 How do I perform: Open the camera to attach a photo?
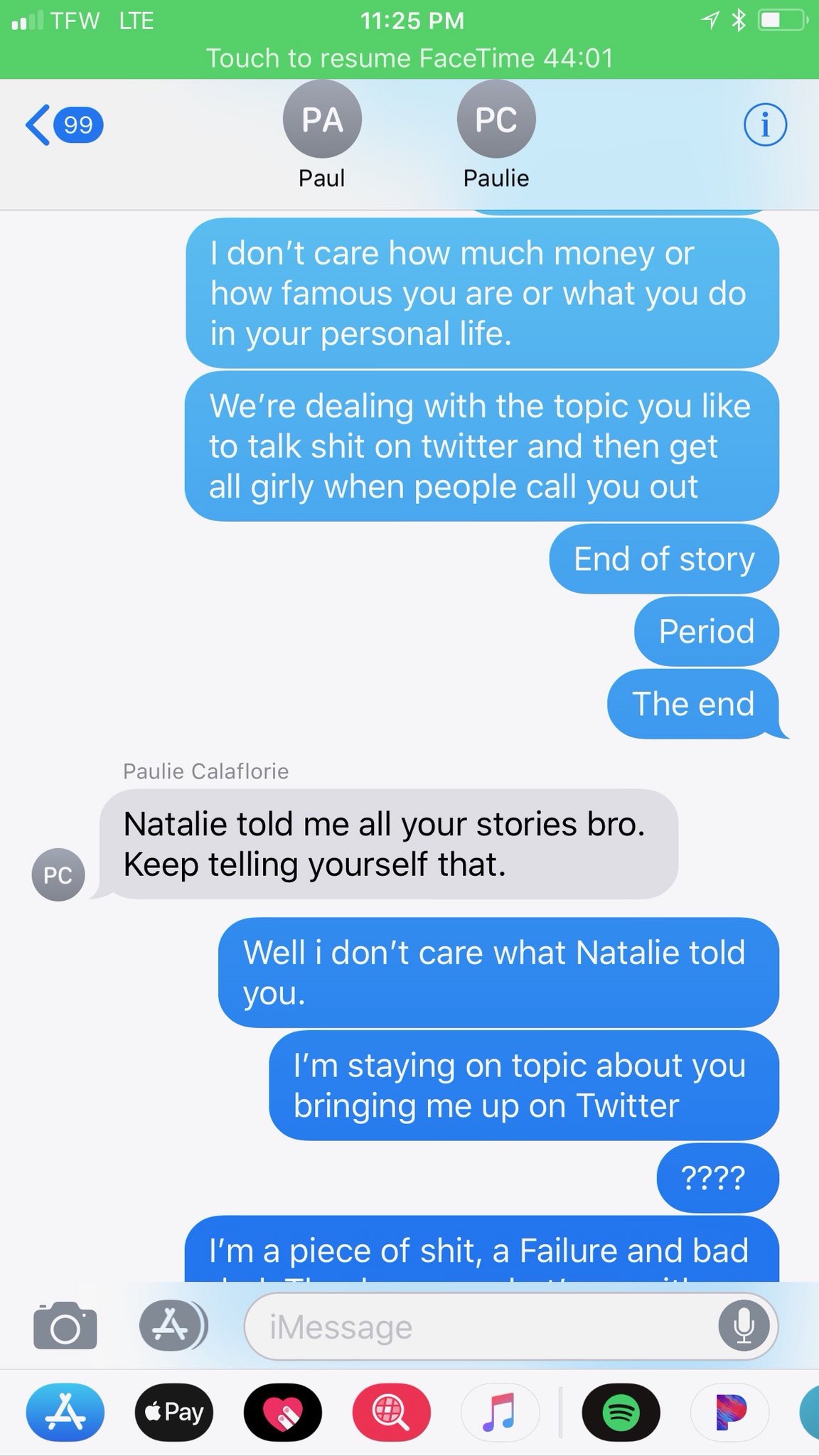point(65,1326)
